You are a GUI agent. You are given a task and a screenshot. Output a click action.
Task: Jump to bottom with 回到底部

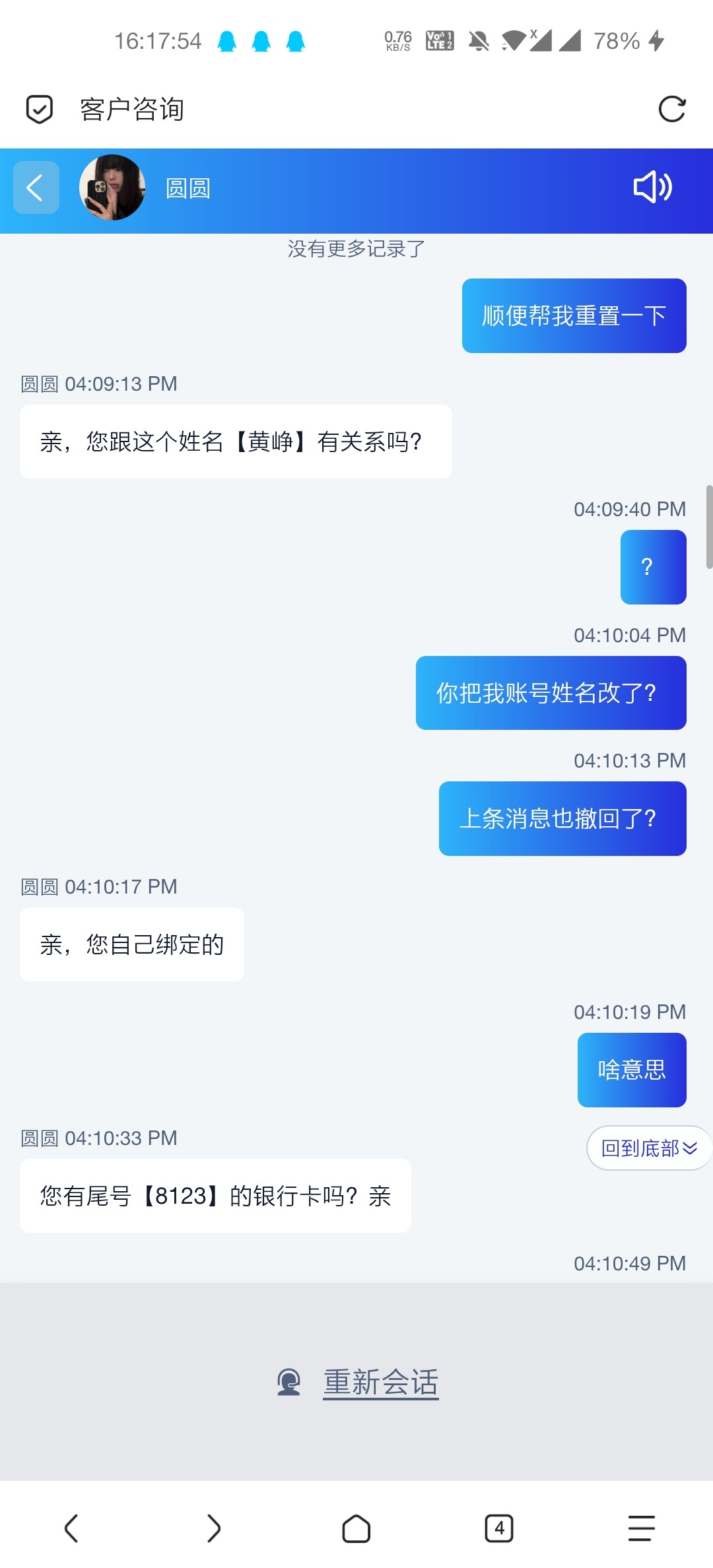(x=648, y=1148)
